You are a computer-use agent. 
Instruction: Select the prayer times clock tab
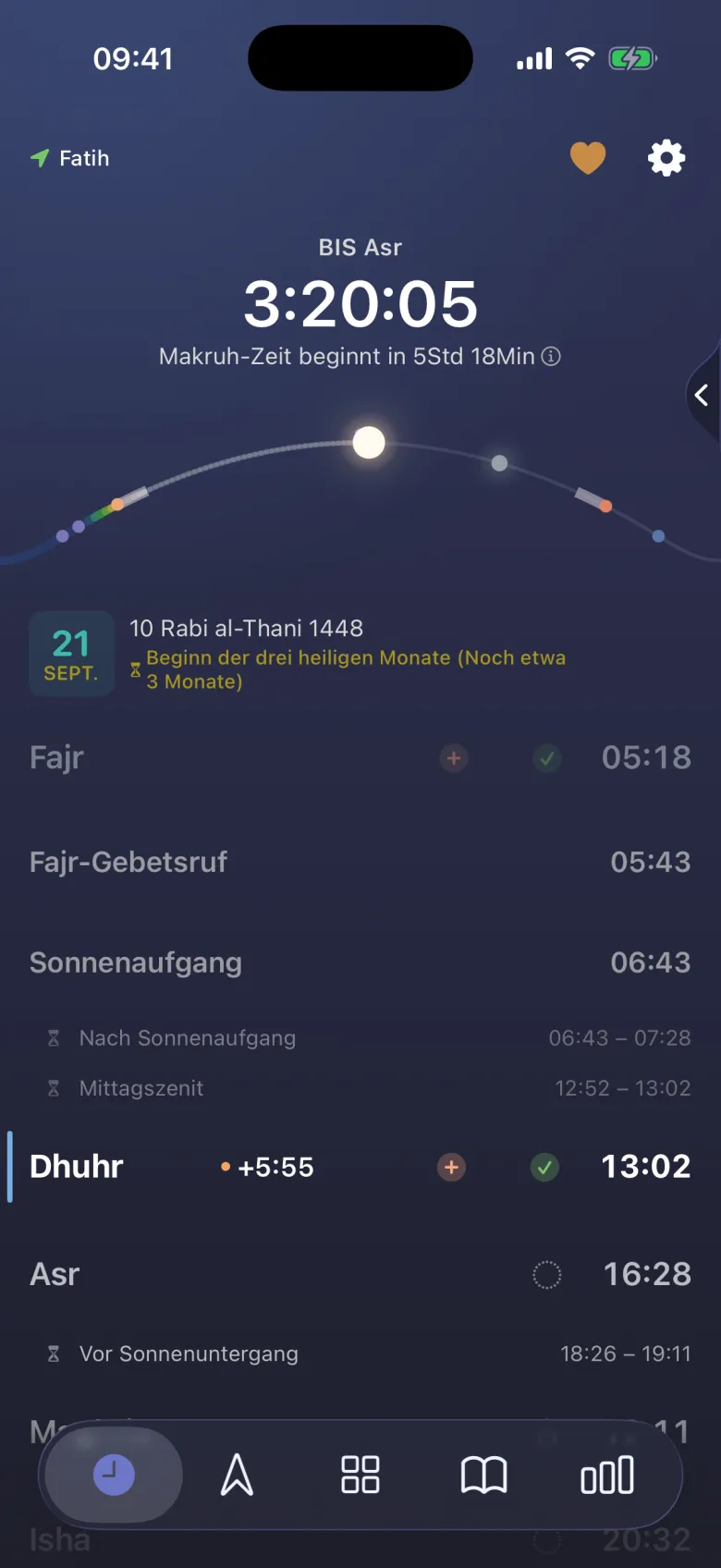pyautogui.click(x=114, y=1475)
